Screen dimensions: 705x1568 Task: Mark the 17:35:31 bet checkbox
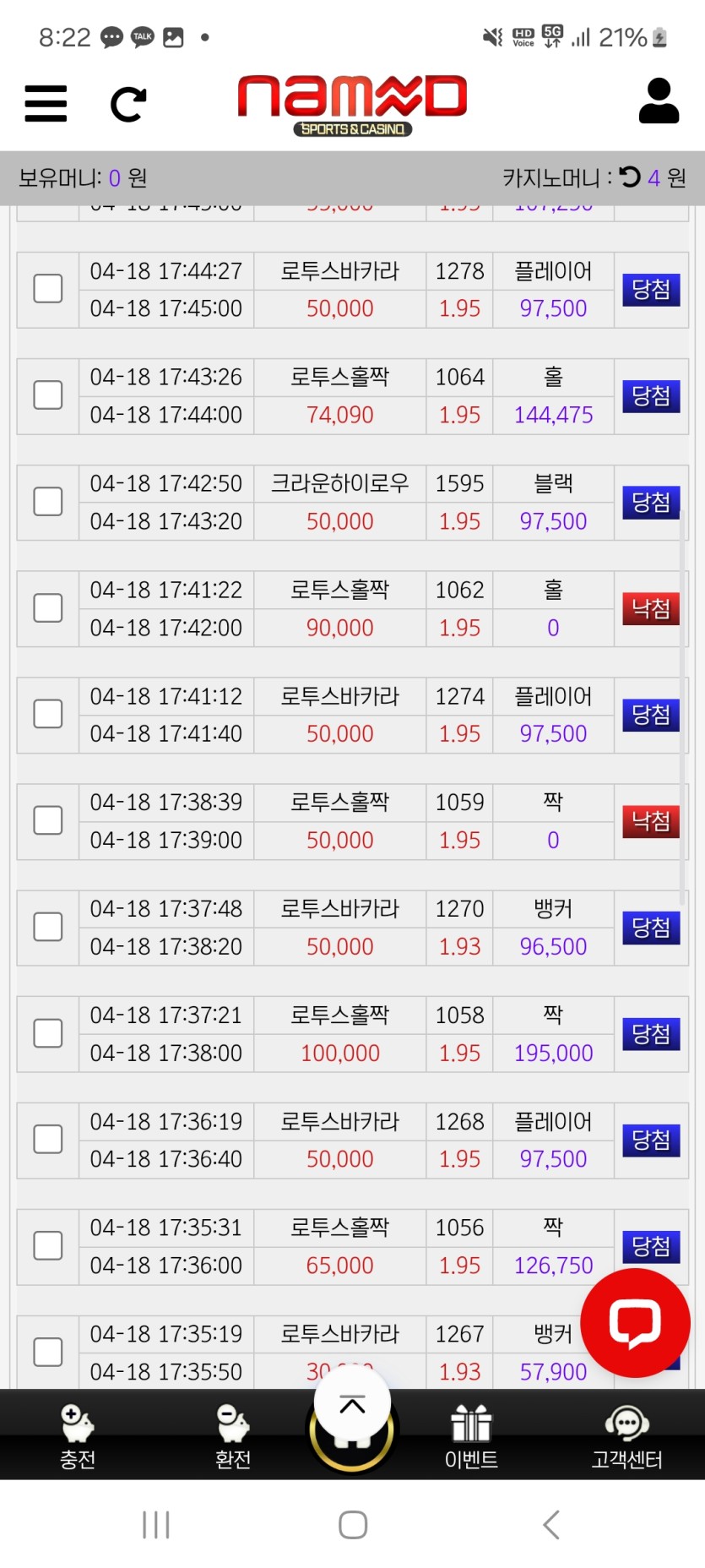48,1246
